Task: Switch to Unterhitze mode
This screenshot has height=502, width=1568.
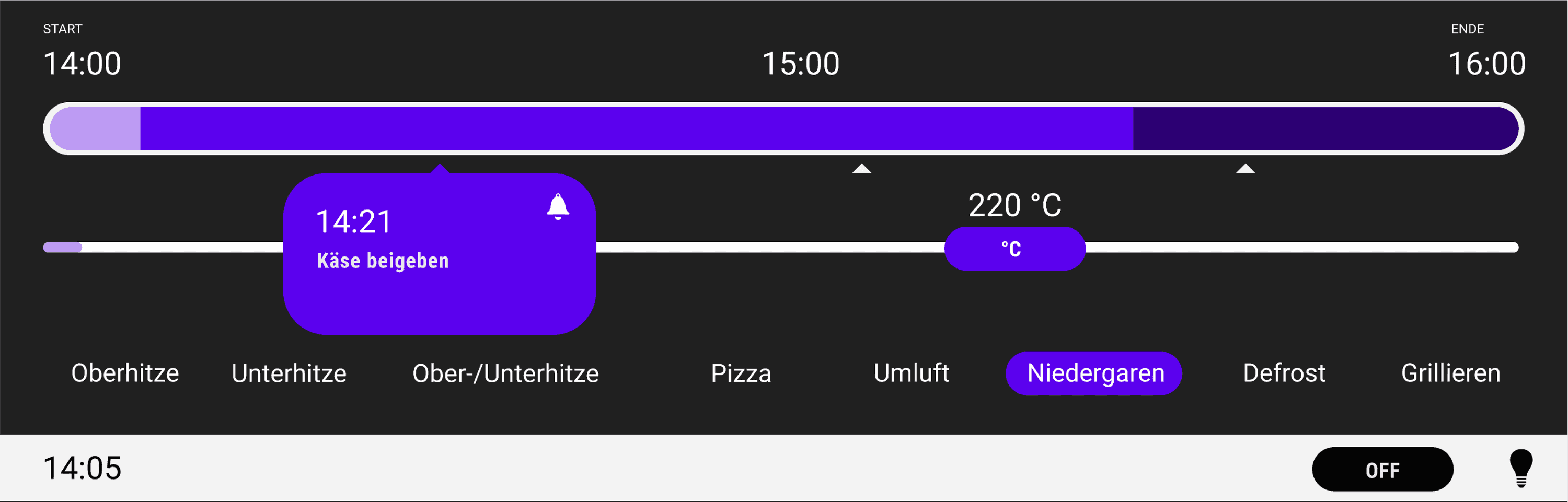Action: pos(289,373)
